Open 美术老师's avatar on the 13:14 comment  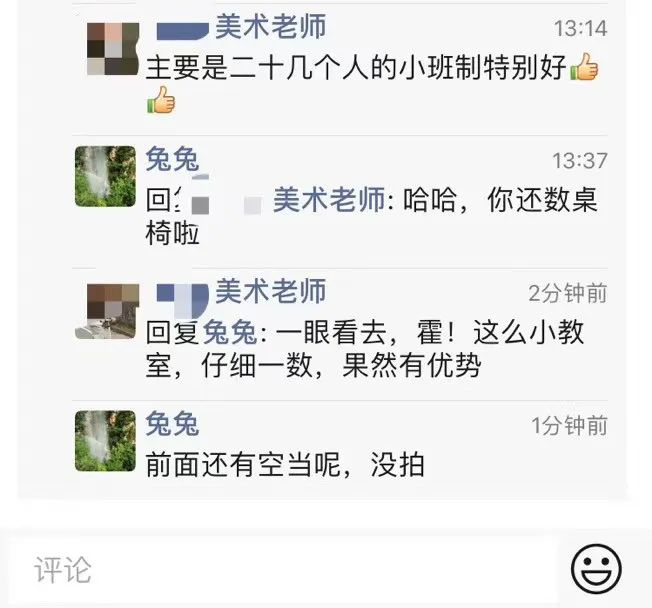(111, 48)
